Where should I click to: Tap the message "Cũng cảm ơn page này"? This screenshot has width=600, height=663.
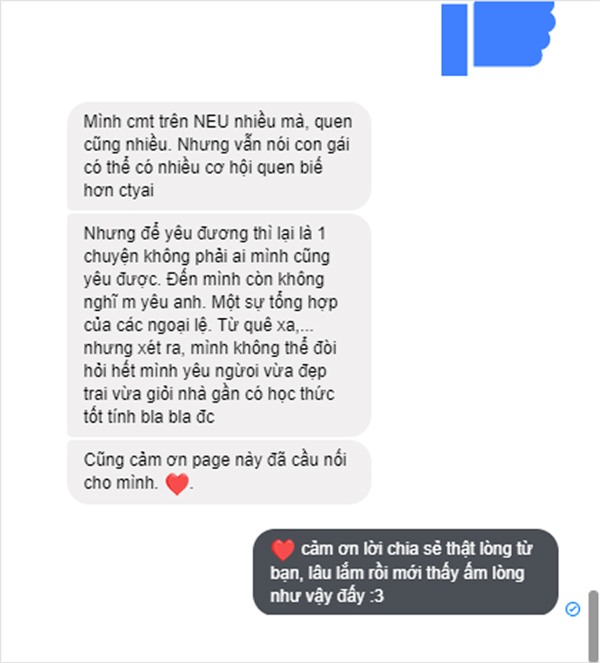220,471
